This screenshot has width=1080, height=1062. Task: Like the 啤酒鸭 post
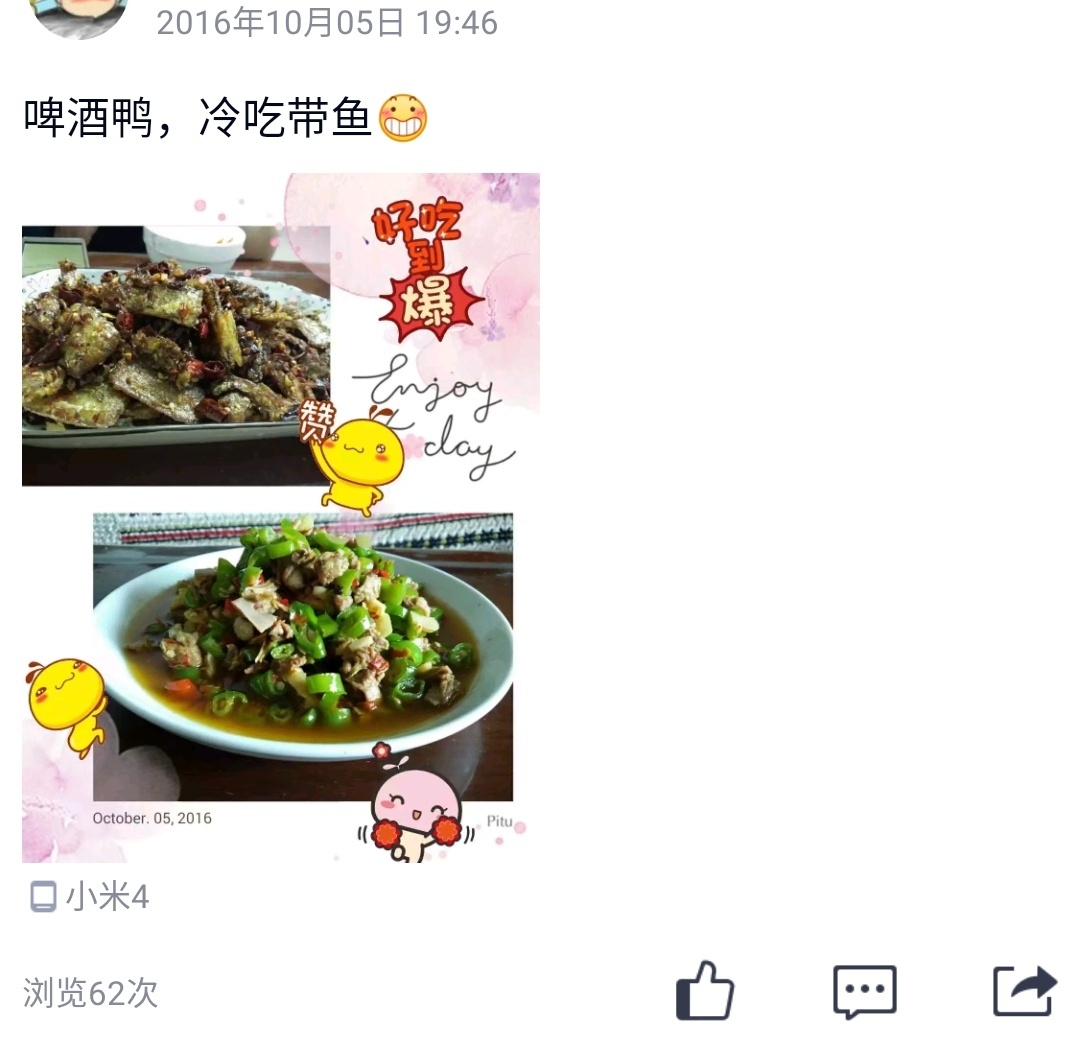pos(705,991)
